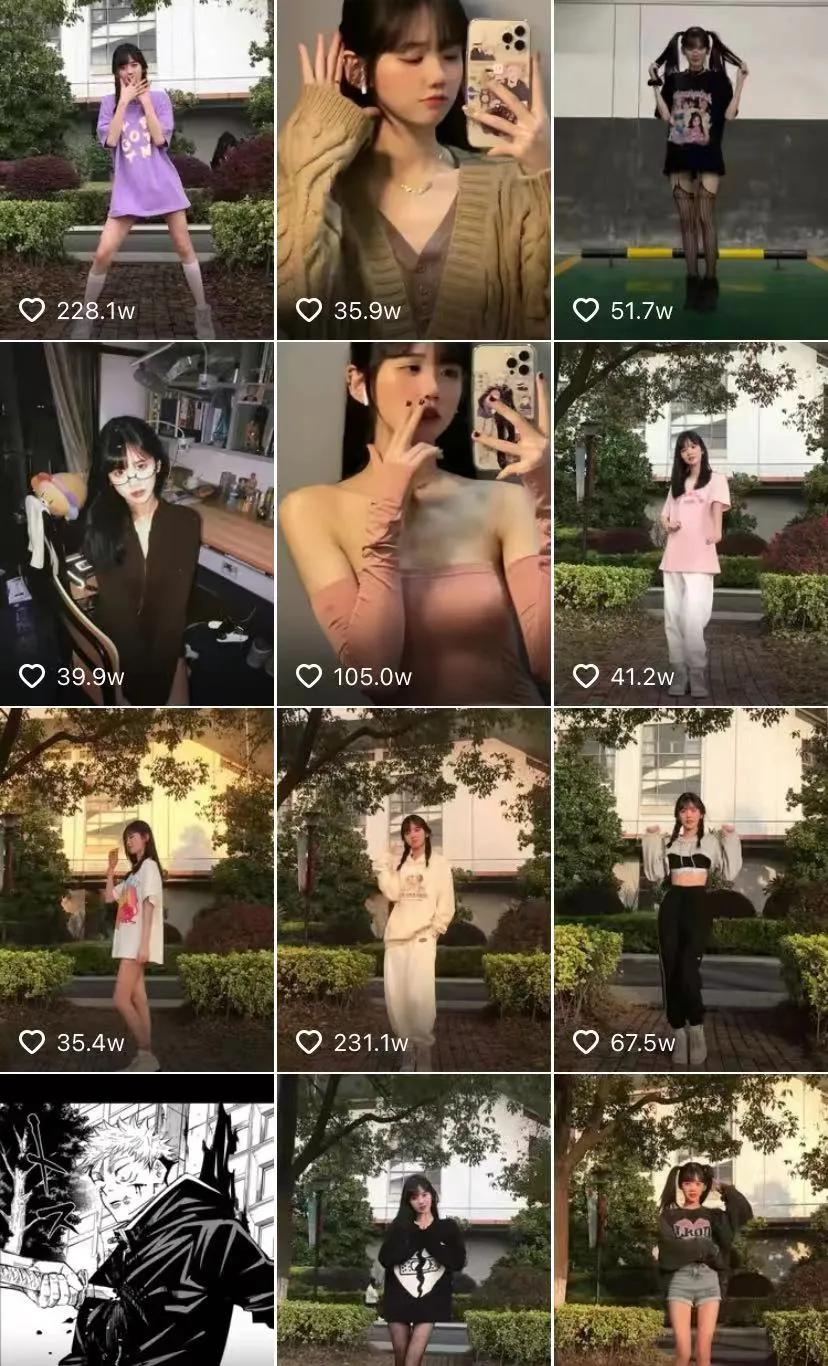This screenshot has width=828, height=1366.
Task: Open the video showing 35.4w likes
Action: coord(137,890)
